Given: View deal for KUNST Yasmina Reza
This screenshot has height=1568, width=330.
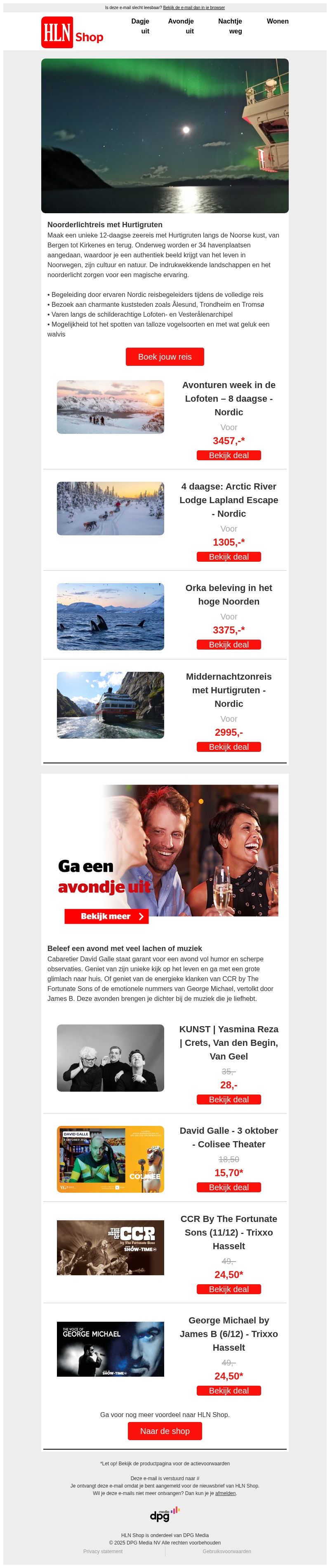Looking at the screenshot, I should (229, 1099).
